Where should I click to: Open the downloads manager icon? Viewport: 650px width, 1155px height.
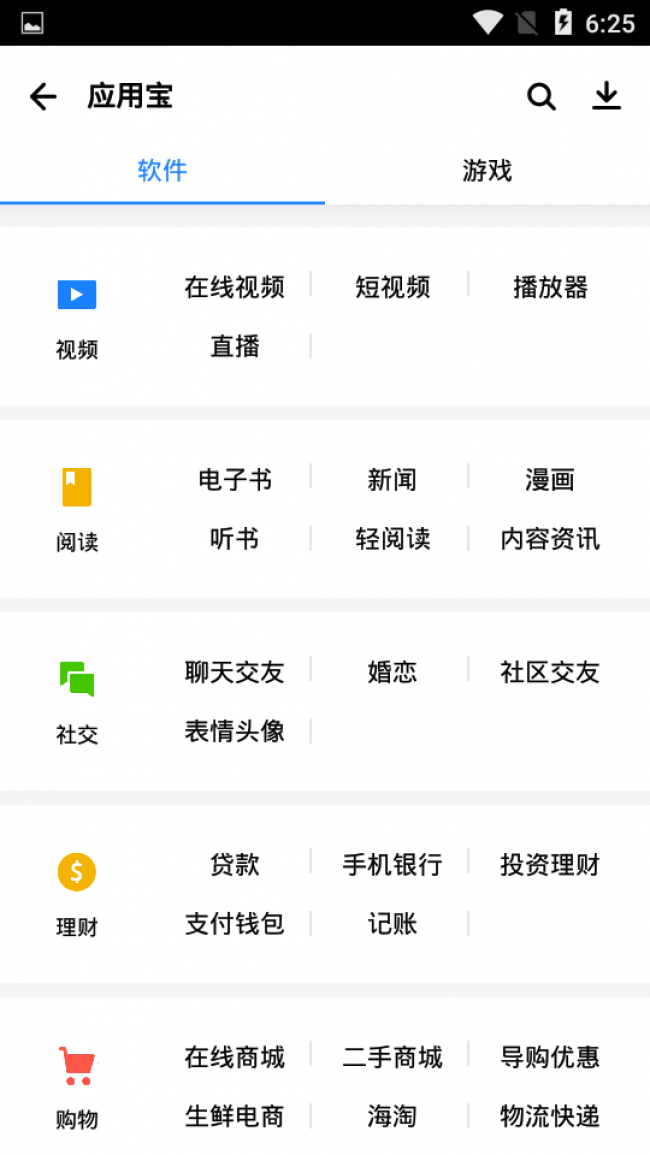[x=606, y=97]
